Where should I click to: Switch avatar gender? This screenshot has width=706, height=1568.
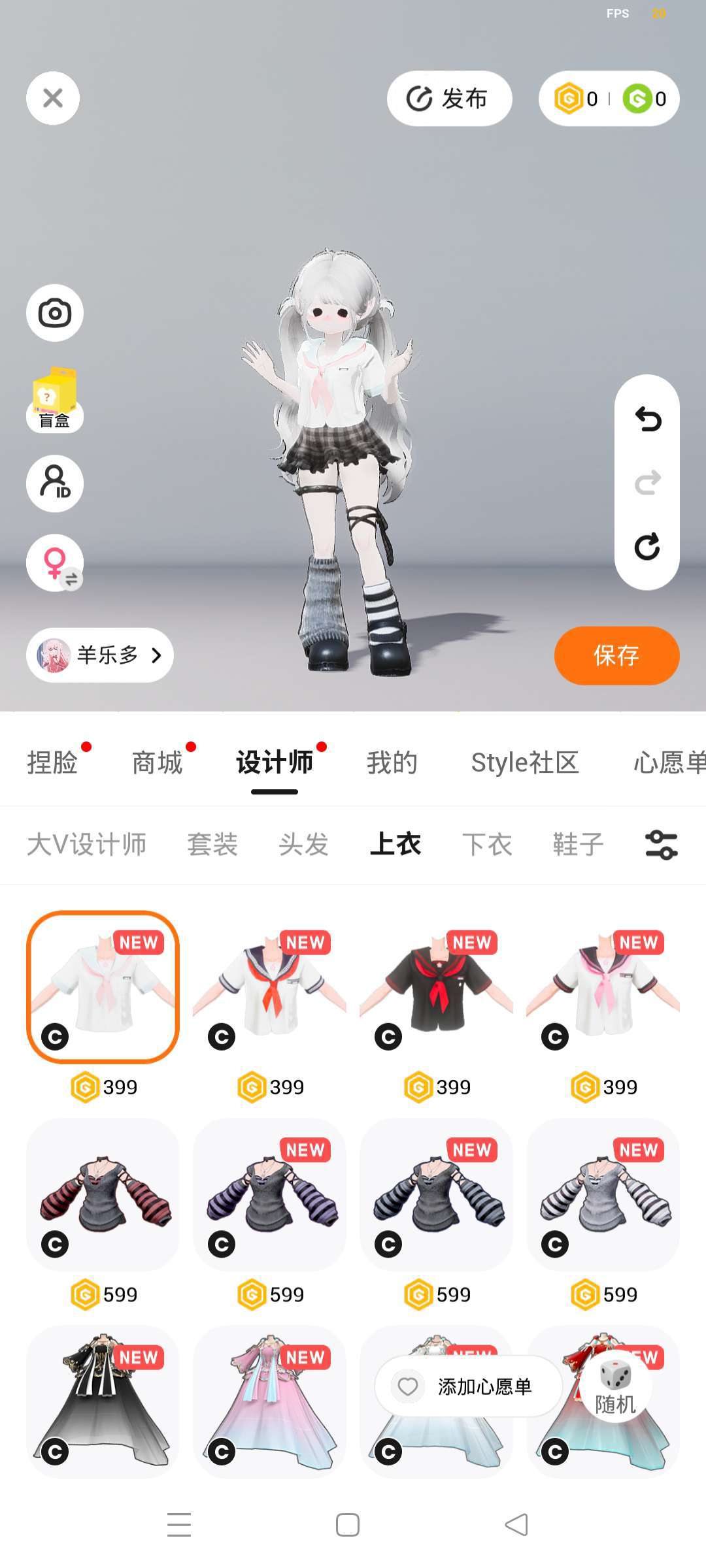(x=55, y=563)
